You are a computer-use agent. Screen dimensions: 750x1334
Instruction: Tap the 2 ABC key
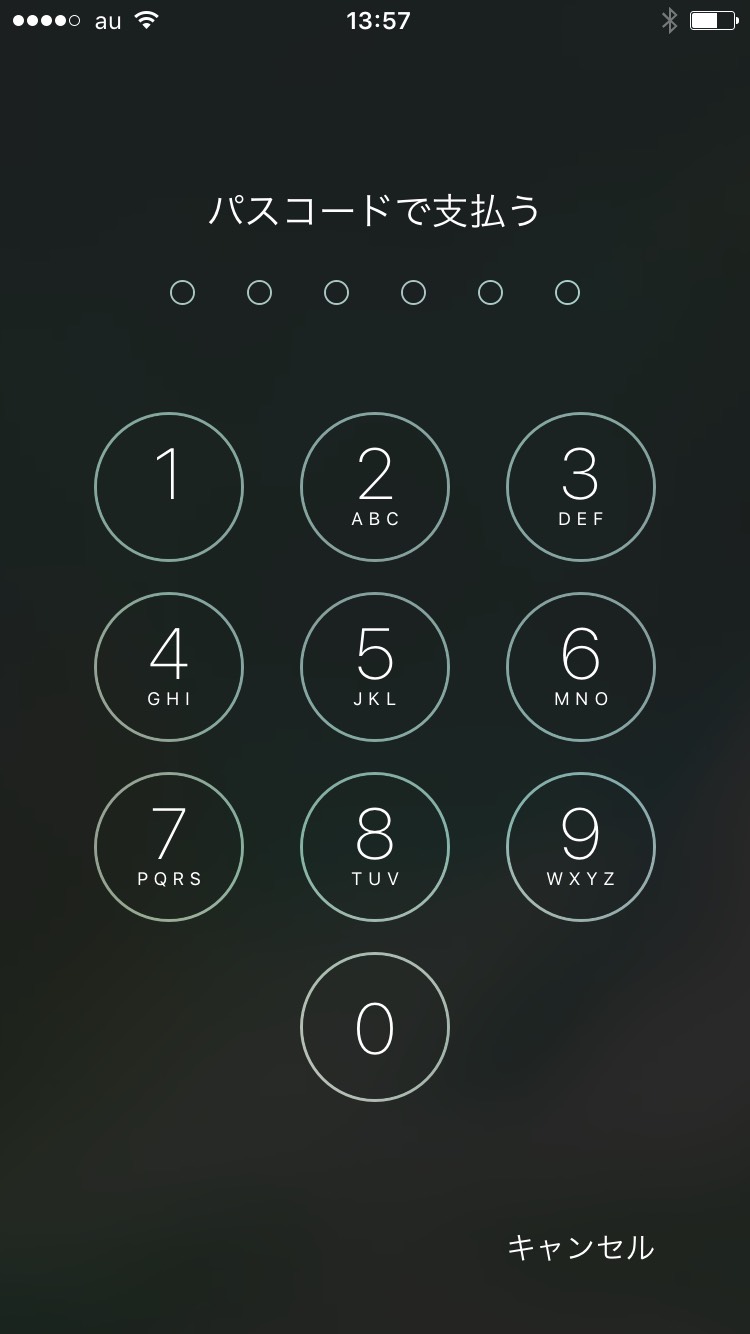375,487
